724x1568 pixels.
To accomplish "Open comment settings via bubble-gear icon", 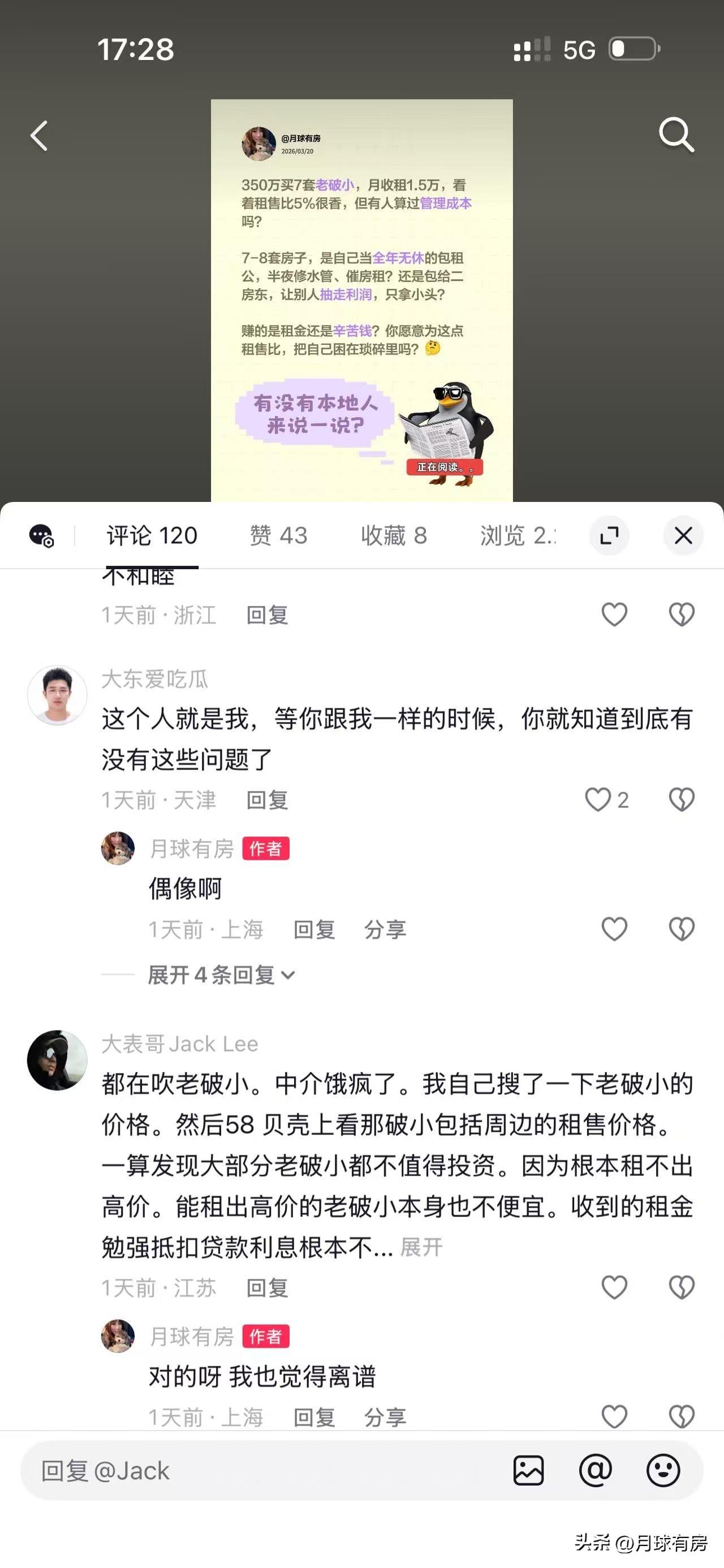I will 41,535.
